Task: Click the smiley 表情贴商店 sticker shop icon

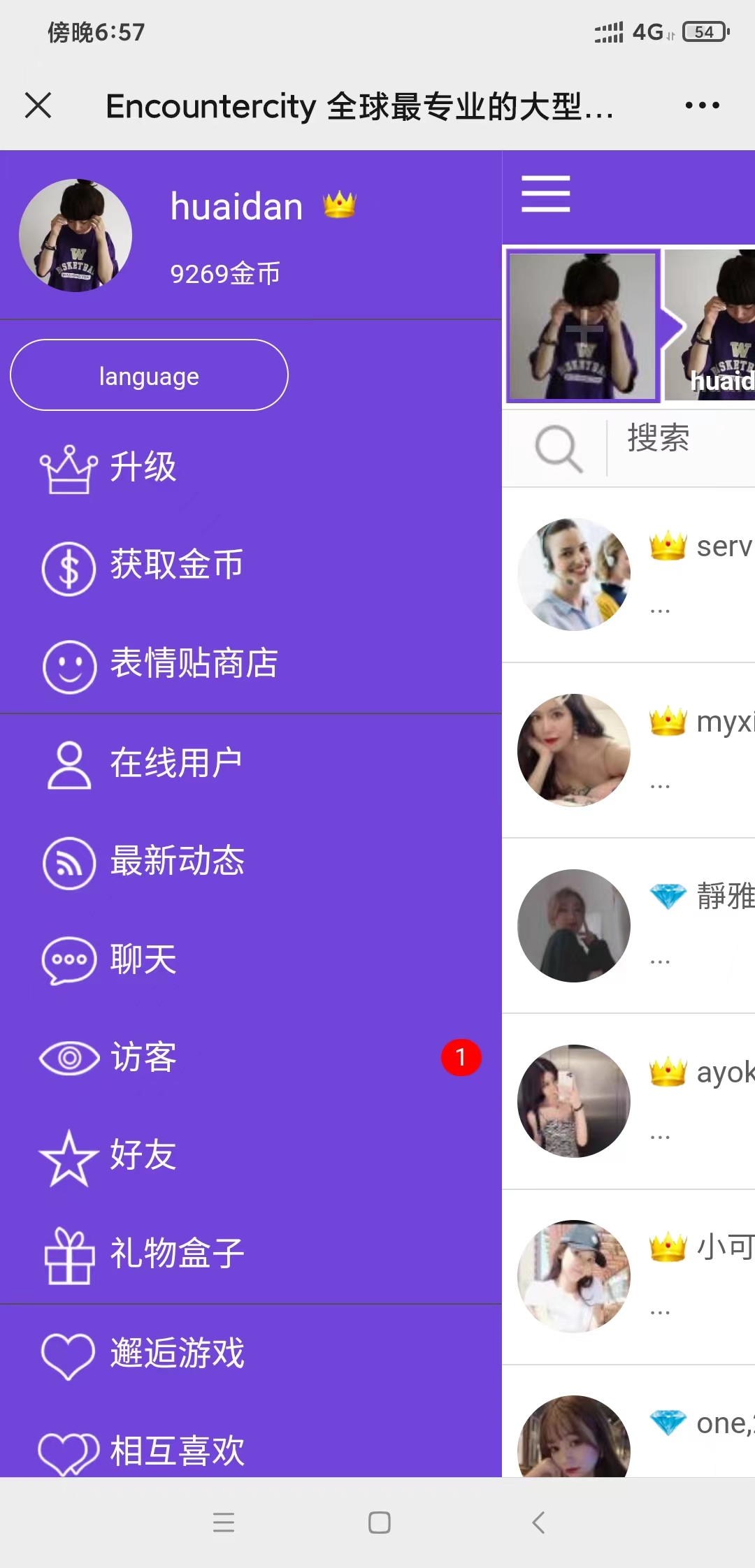Action: pos(69,666)
